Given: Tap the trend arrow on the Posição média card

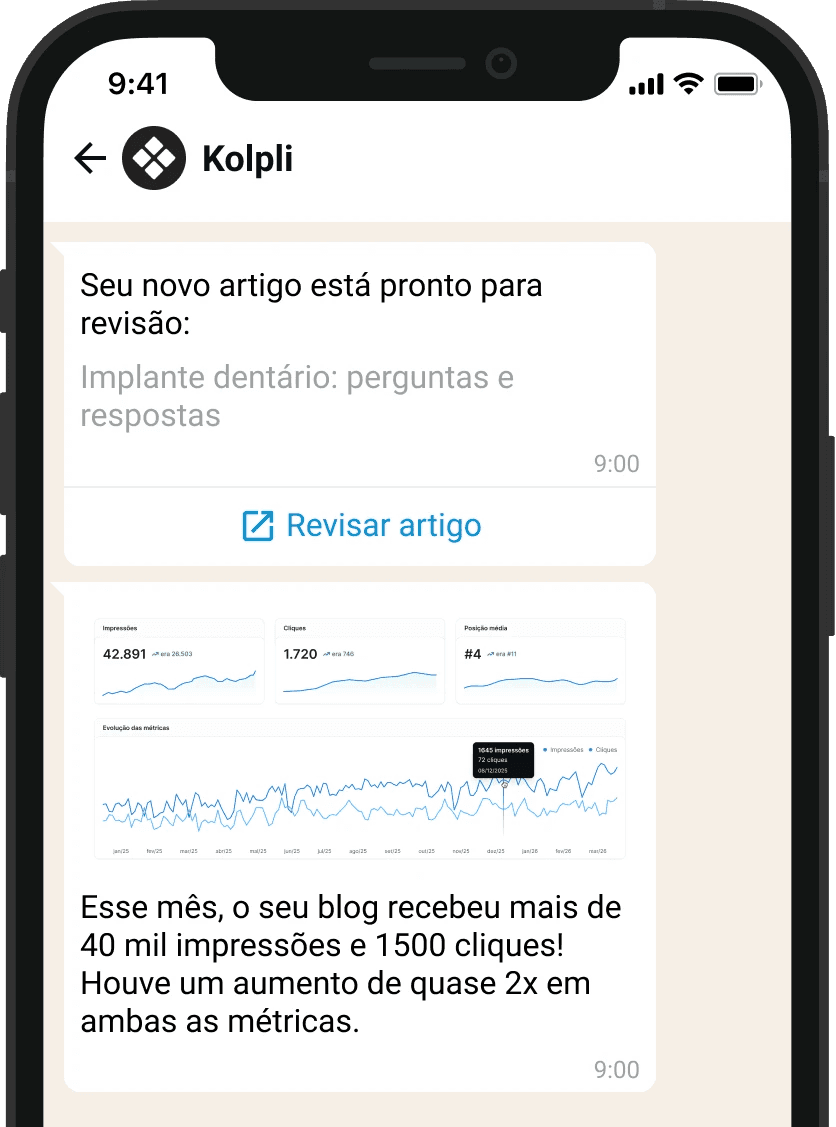Looking at the screenshot, I should coord(489,652).
